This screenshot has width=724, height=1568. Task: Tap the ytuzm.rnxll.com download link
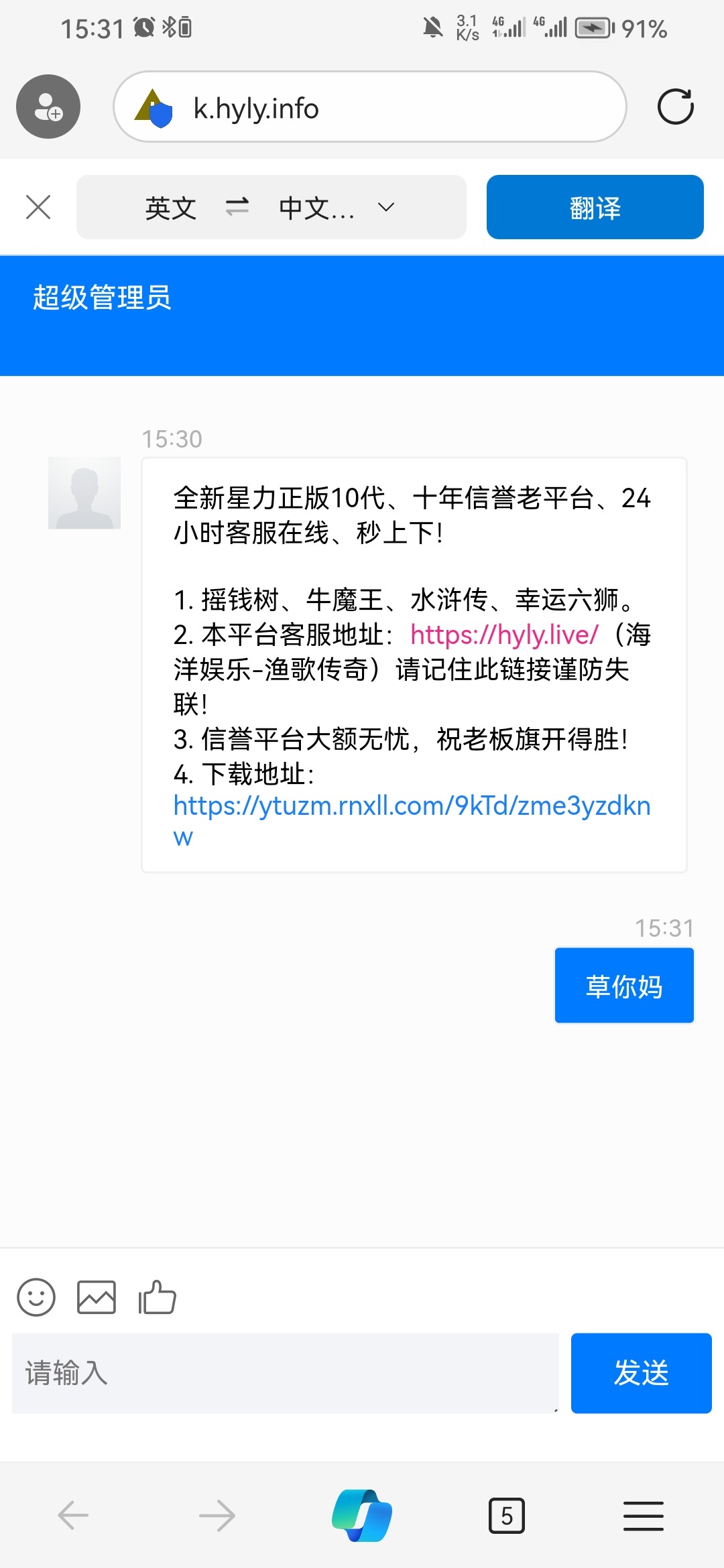tap(411, 806)
